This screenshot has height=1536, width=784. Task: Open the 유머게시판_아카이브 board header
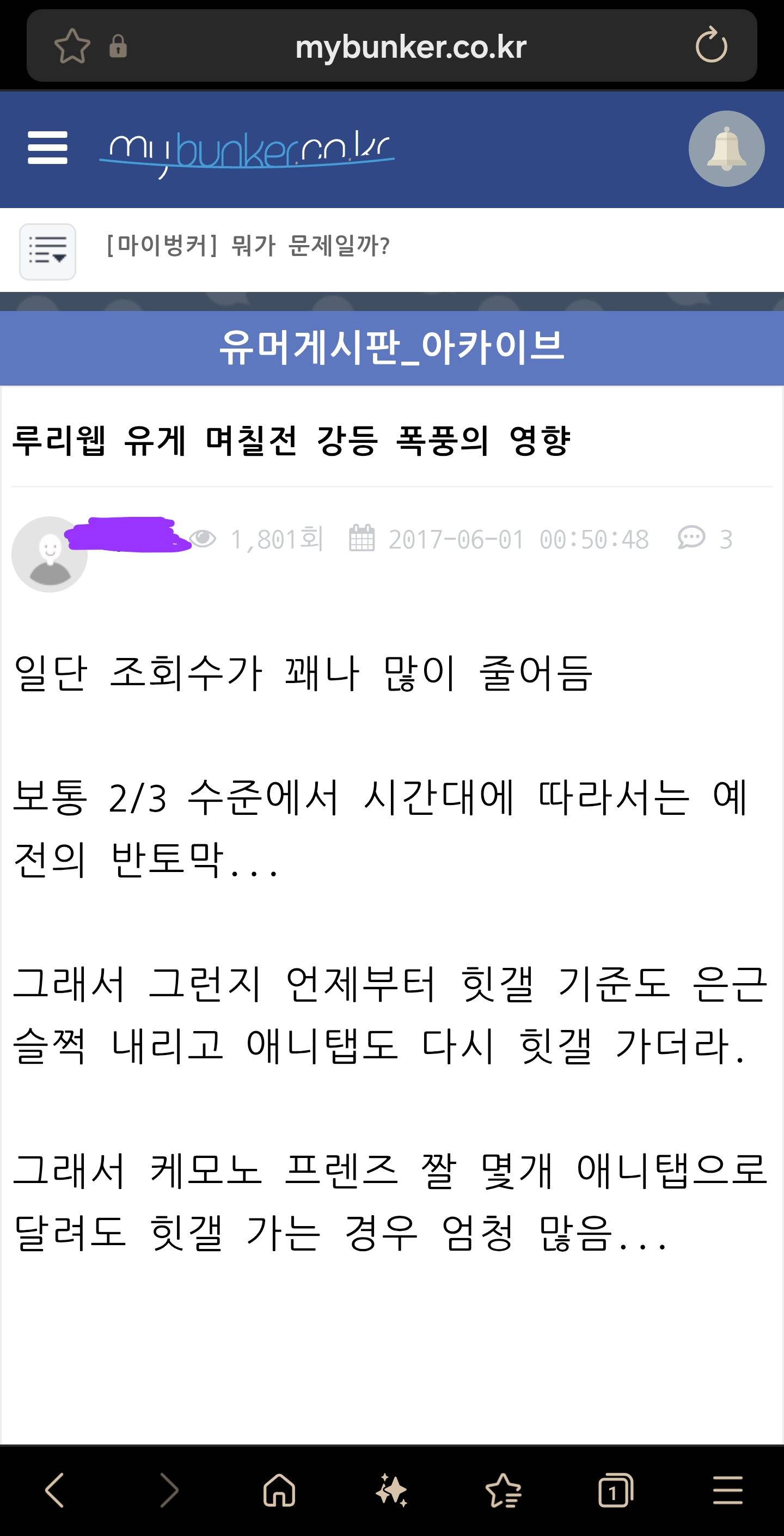pyautogui.click(x=391, y=348)
